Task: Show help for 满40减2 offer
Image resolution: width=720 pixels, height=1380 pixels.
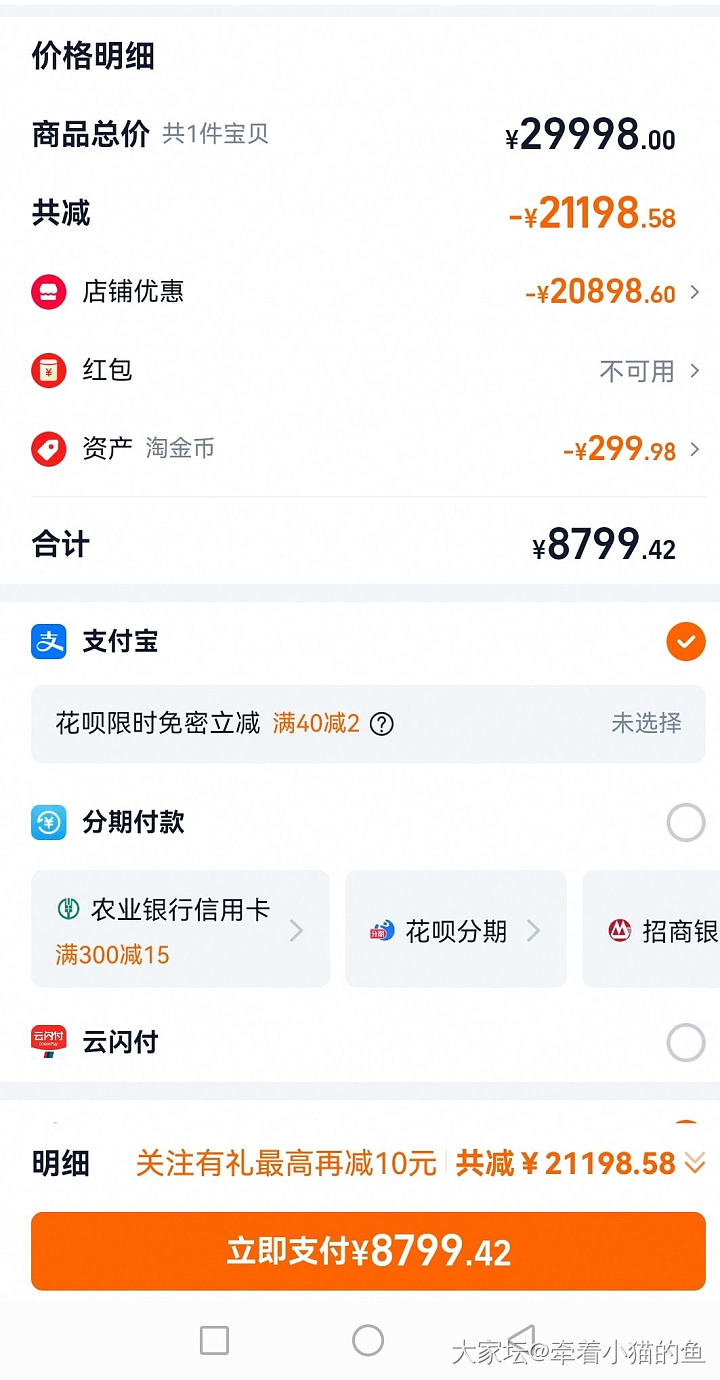Action: (x=381, y=724)
